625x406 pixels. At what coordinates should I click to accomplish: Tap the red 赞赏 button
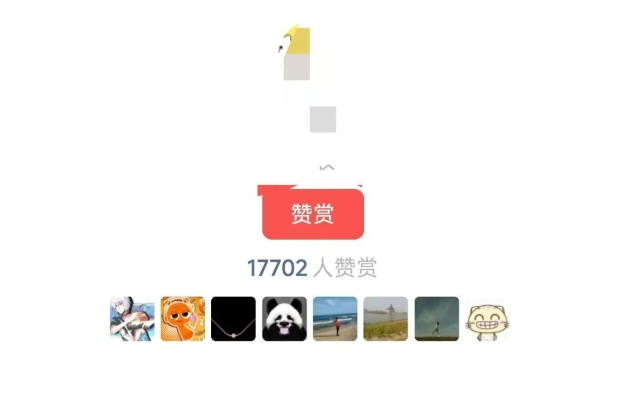[x=312, y=214]
